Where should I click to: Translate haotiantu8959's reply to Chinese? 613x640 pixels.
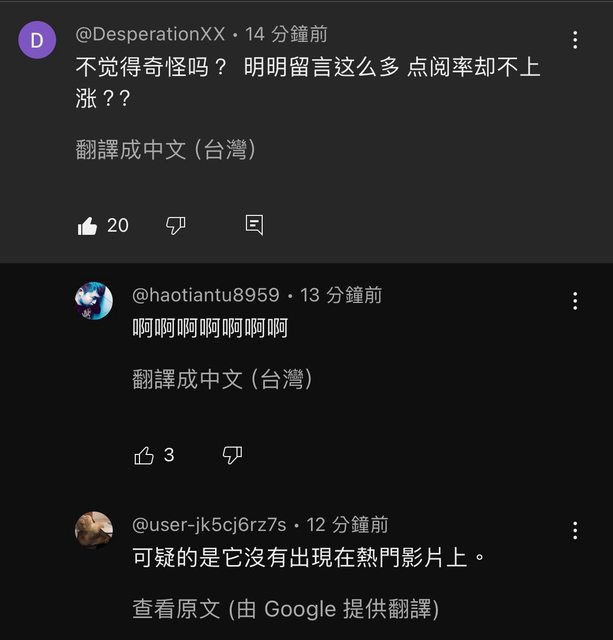(222, 380)
